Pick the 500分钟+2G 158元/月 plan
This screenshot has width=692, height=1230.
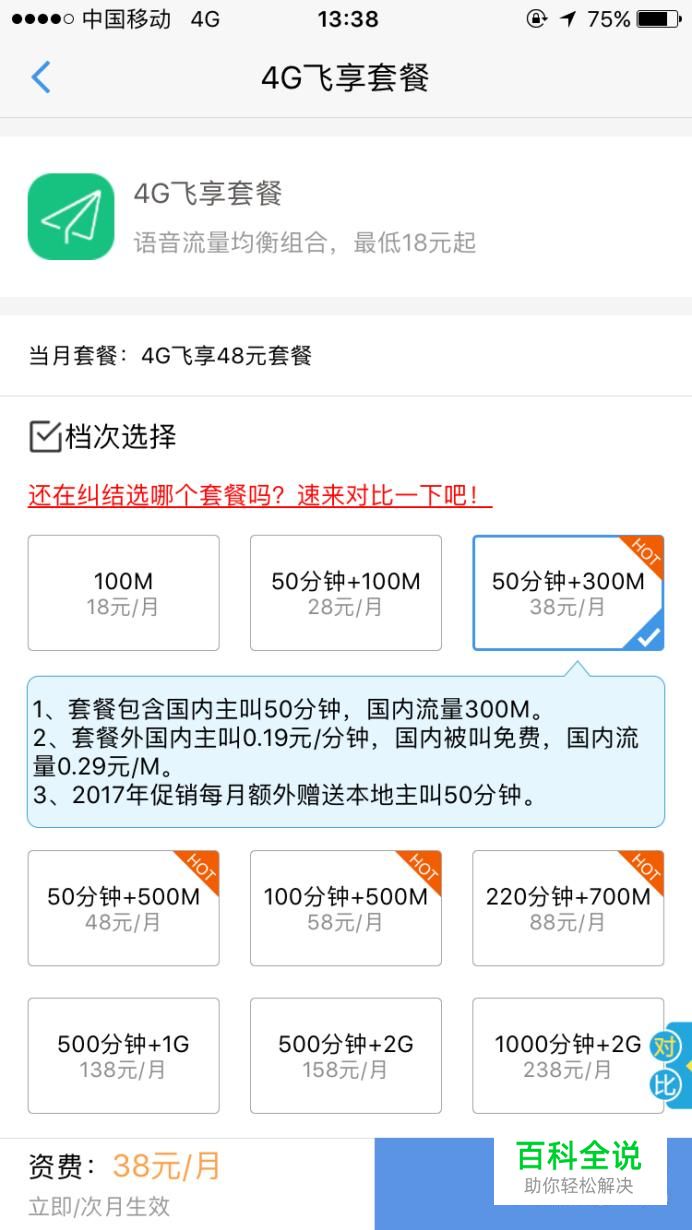(346, 1056)
